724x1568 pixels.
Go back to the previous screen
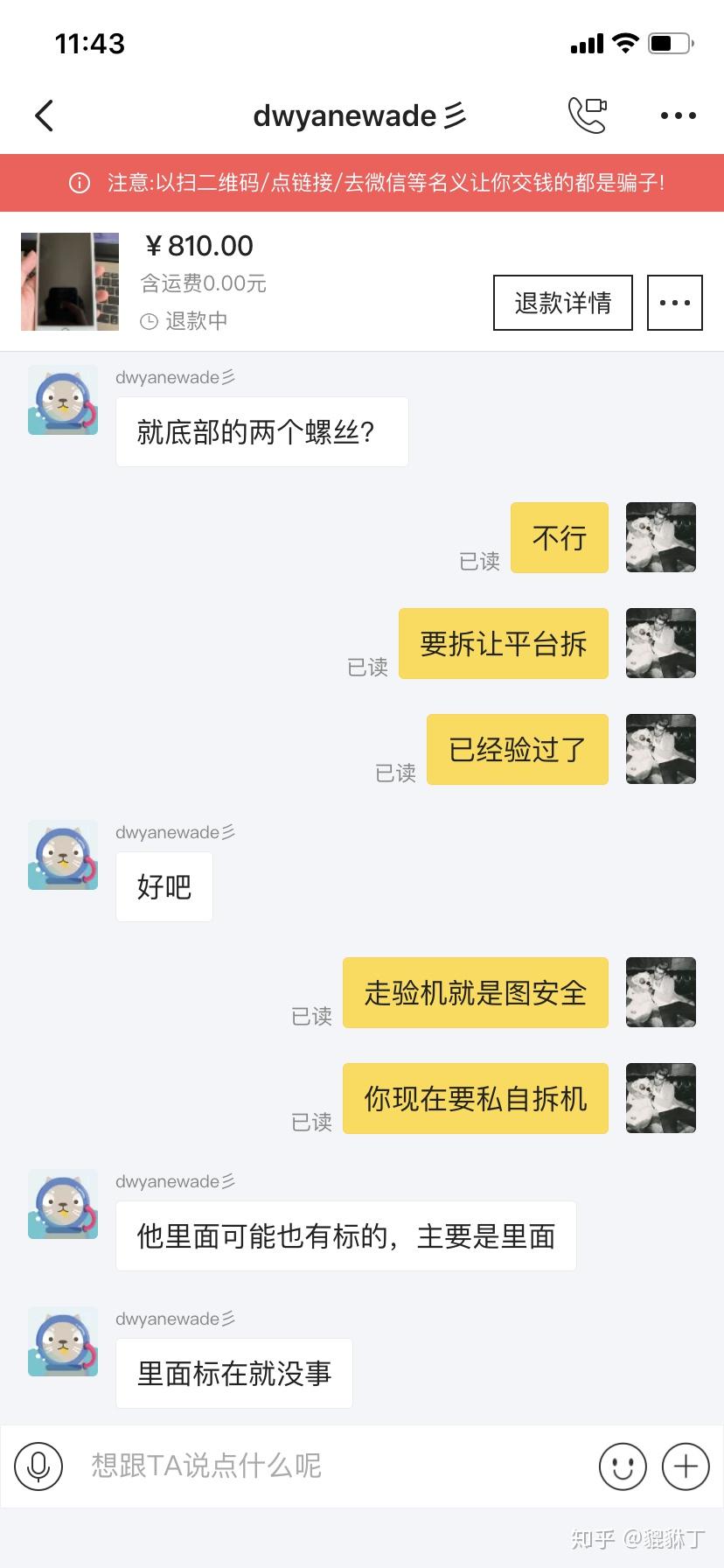pyautogui.click(x=45, y=115)
